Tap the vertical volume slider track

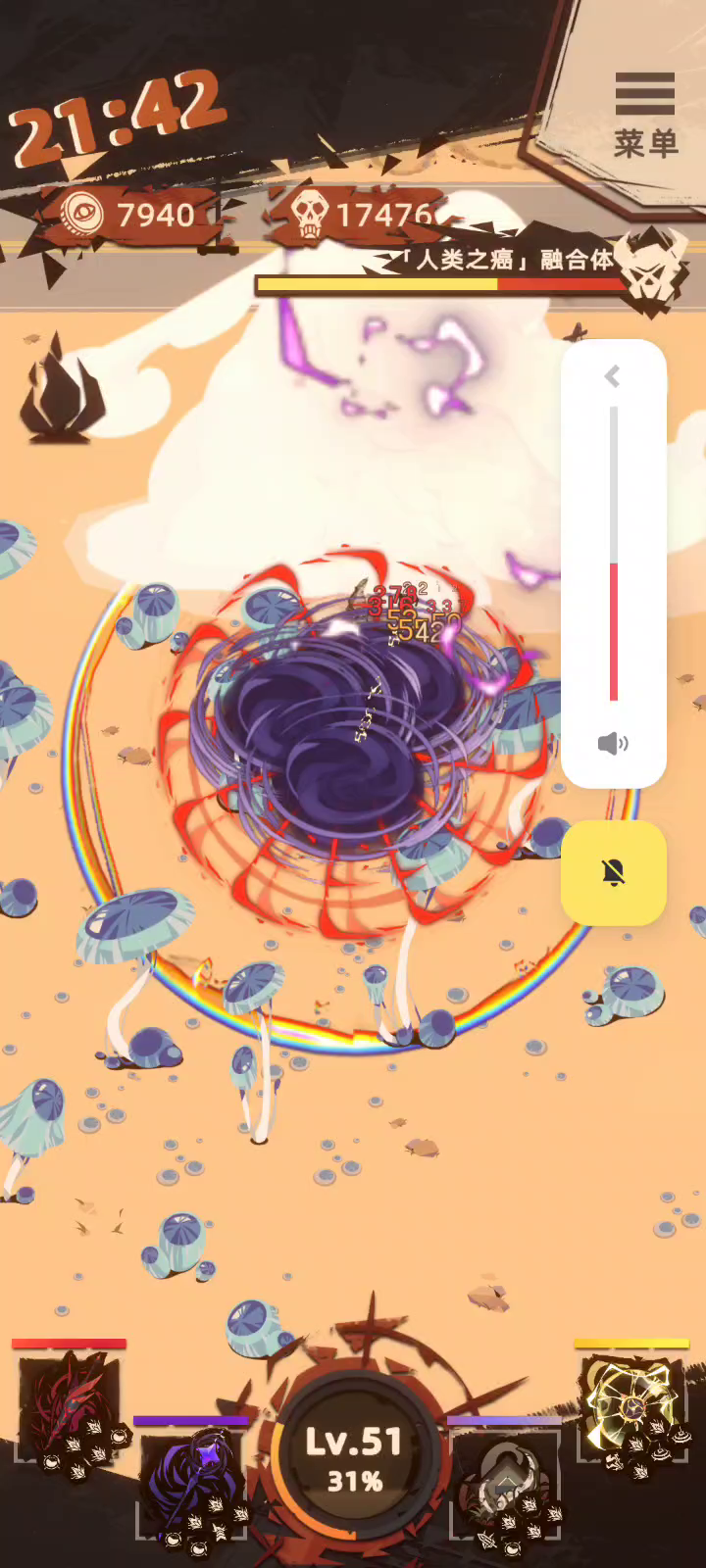point(614,554)
